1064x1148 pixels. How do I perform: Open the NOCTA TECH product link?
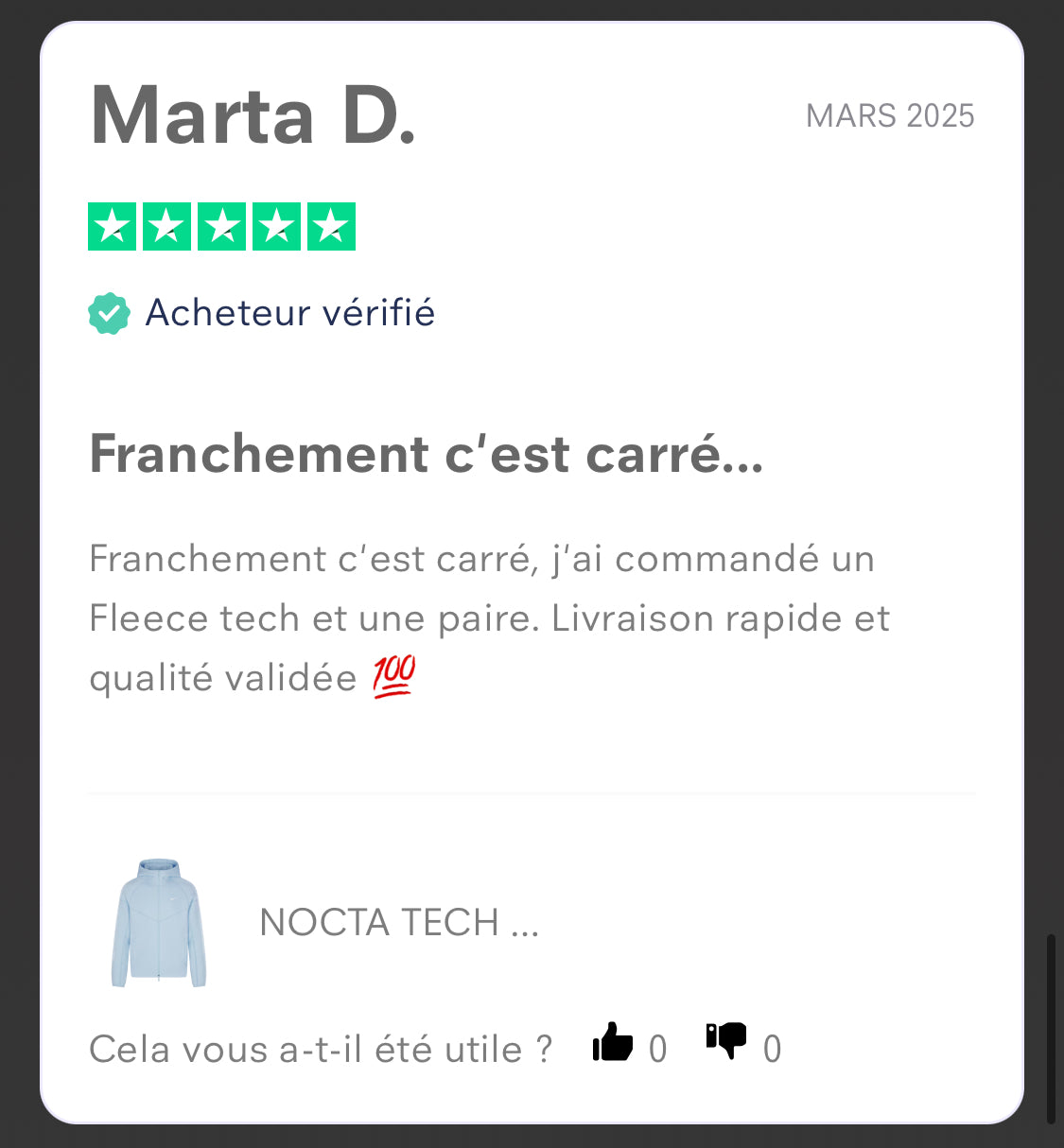pos(399,923)
